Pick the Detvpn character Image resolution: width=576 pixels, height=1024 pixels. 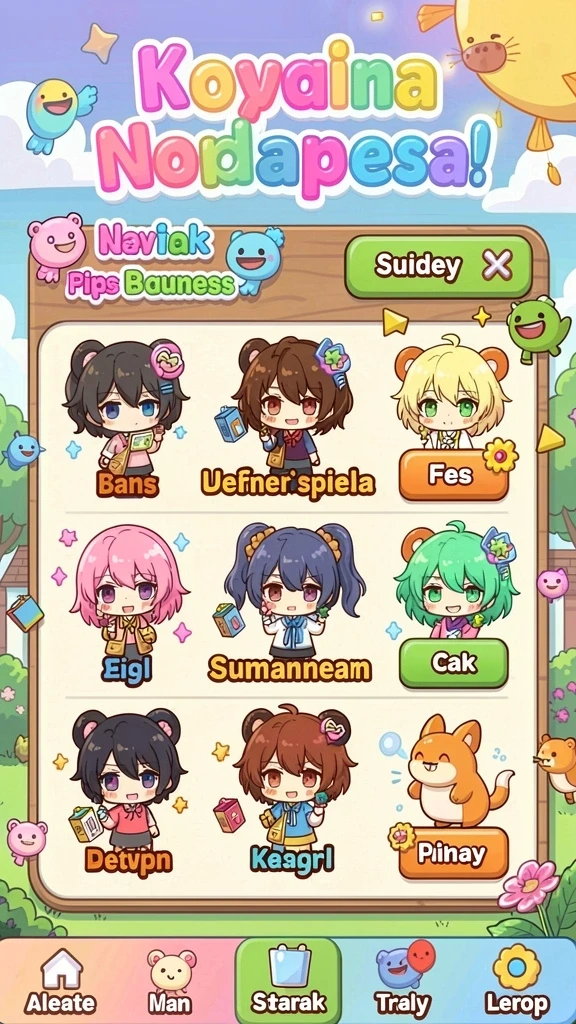point(128,792)
